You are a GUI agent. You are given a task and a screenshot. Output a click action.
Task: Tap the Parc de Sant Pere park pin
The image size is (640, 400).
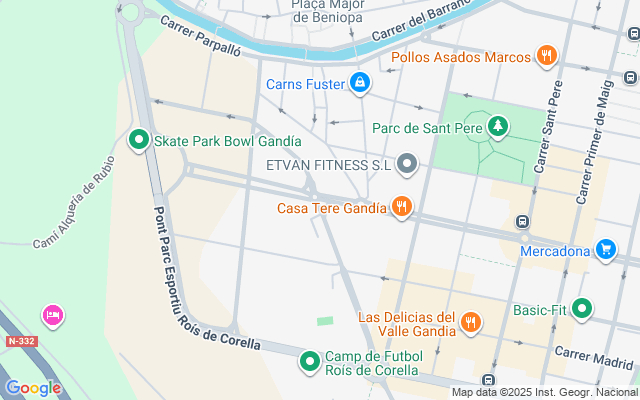(x=498, y=127)
